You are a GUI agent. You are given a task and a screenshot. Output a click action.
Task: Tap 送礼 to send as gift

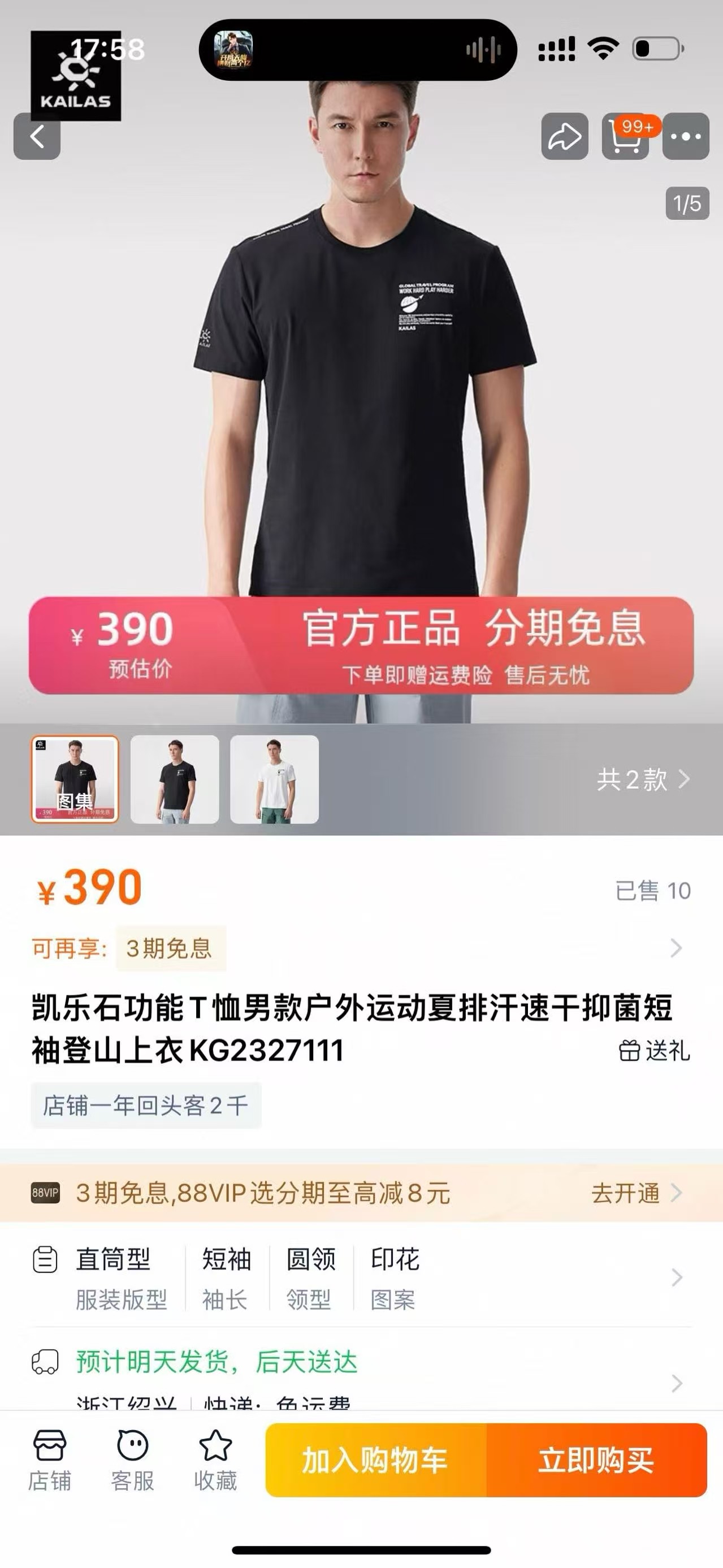pyautogui.click(x=654, y=1051)
